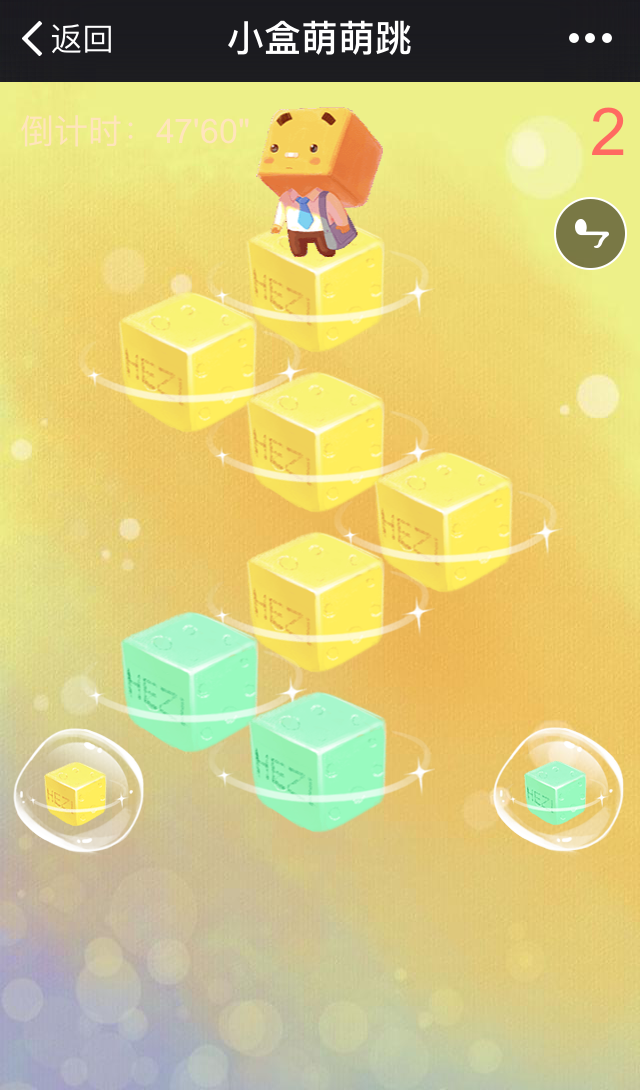
Task: Tap the yellow cube bubble button
Action: tap(78, 791)
